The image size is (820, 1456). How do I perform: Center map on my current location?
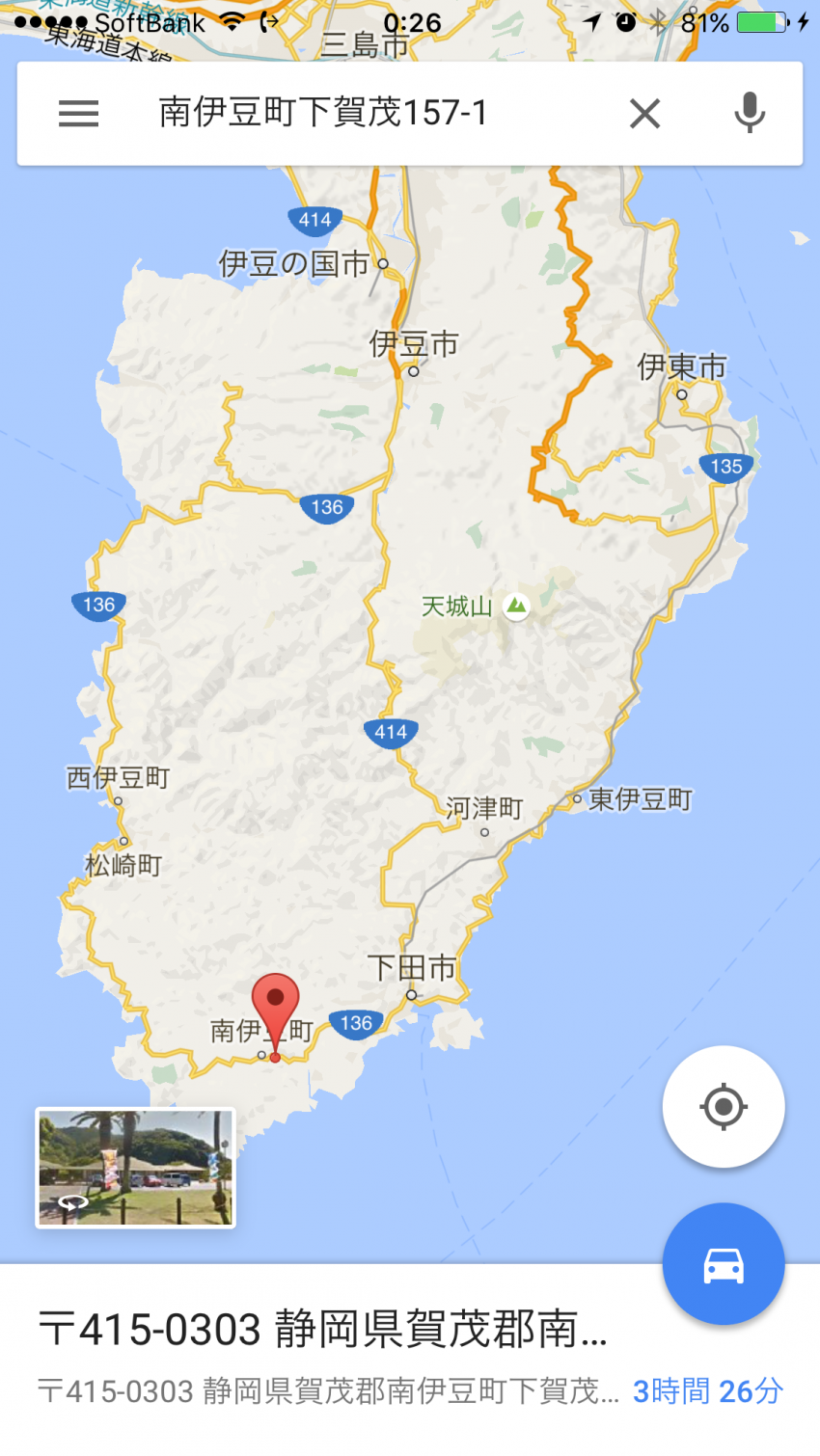click(724, 1106)
